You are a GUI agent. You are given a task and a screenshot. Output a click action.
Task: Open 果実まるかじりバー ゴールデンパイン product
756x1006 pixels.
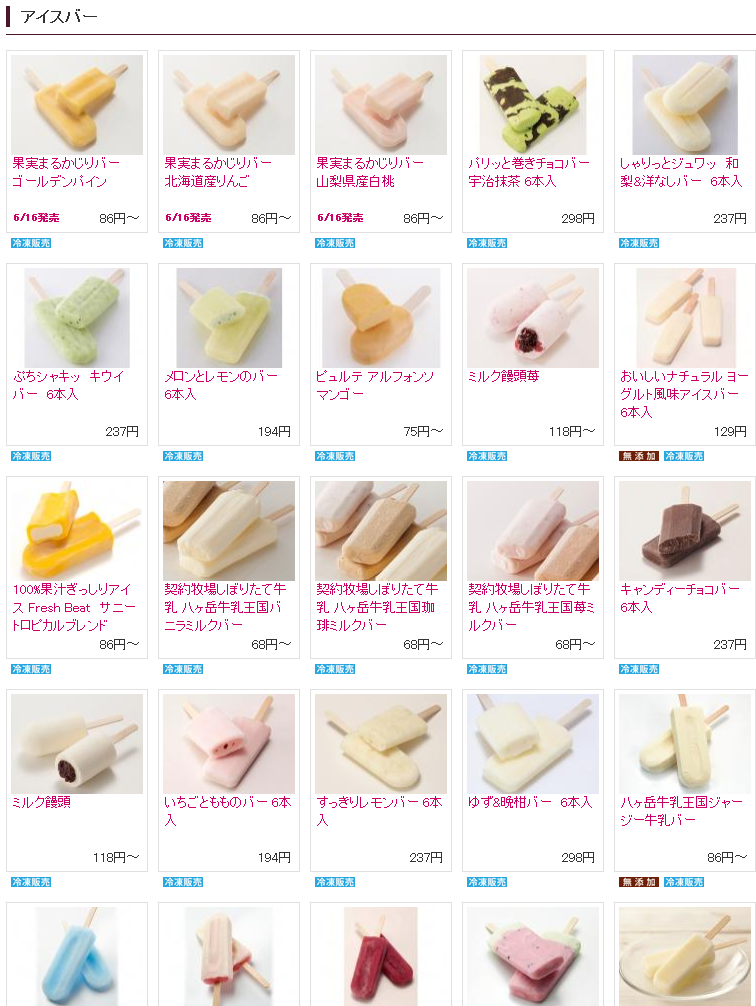[60, 172]
